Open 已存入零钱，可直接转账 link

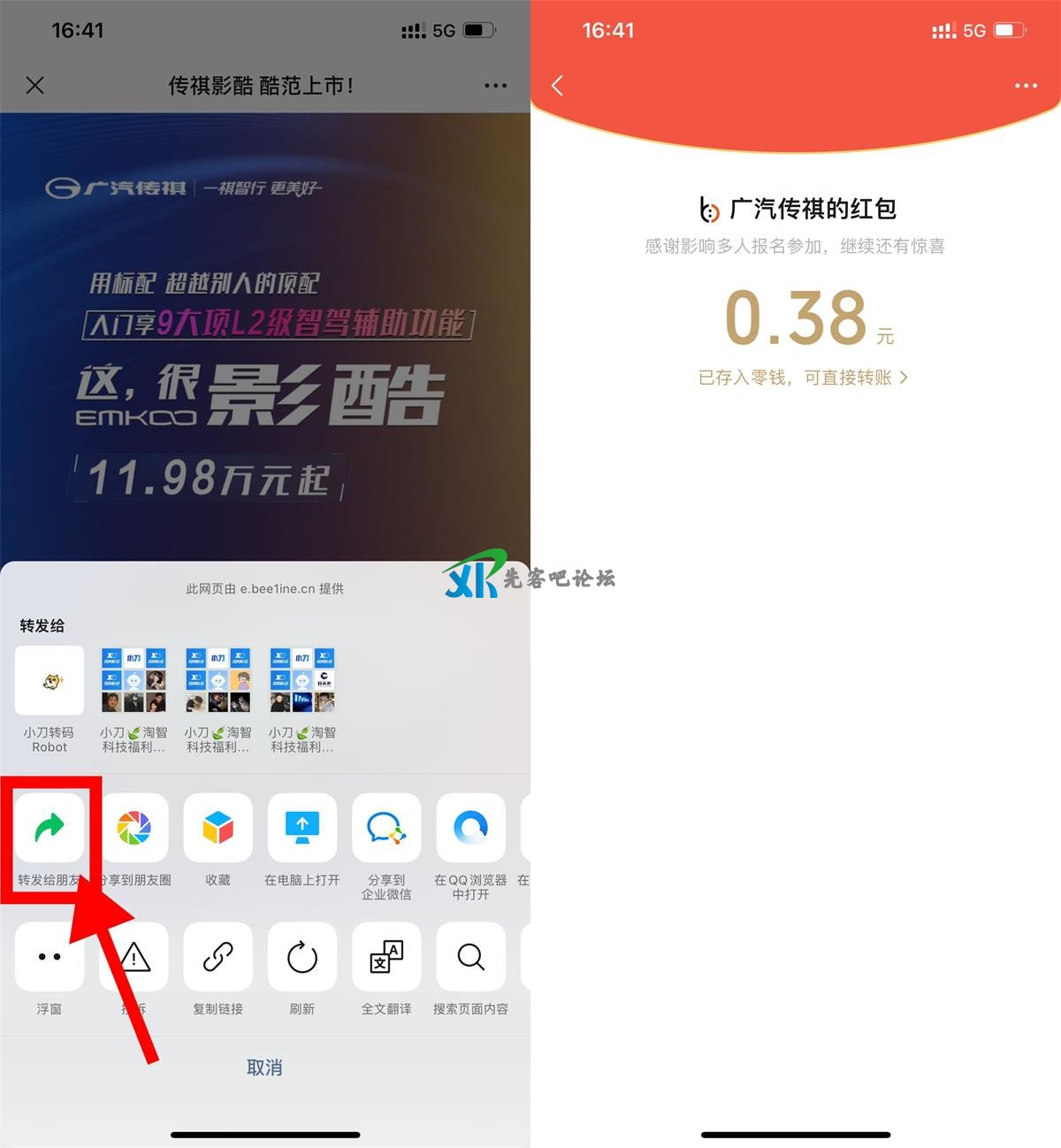coord(803,378)
